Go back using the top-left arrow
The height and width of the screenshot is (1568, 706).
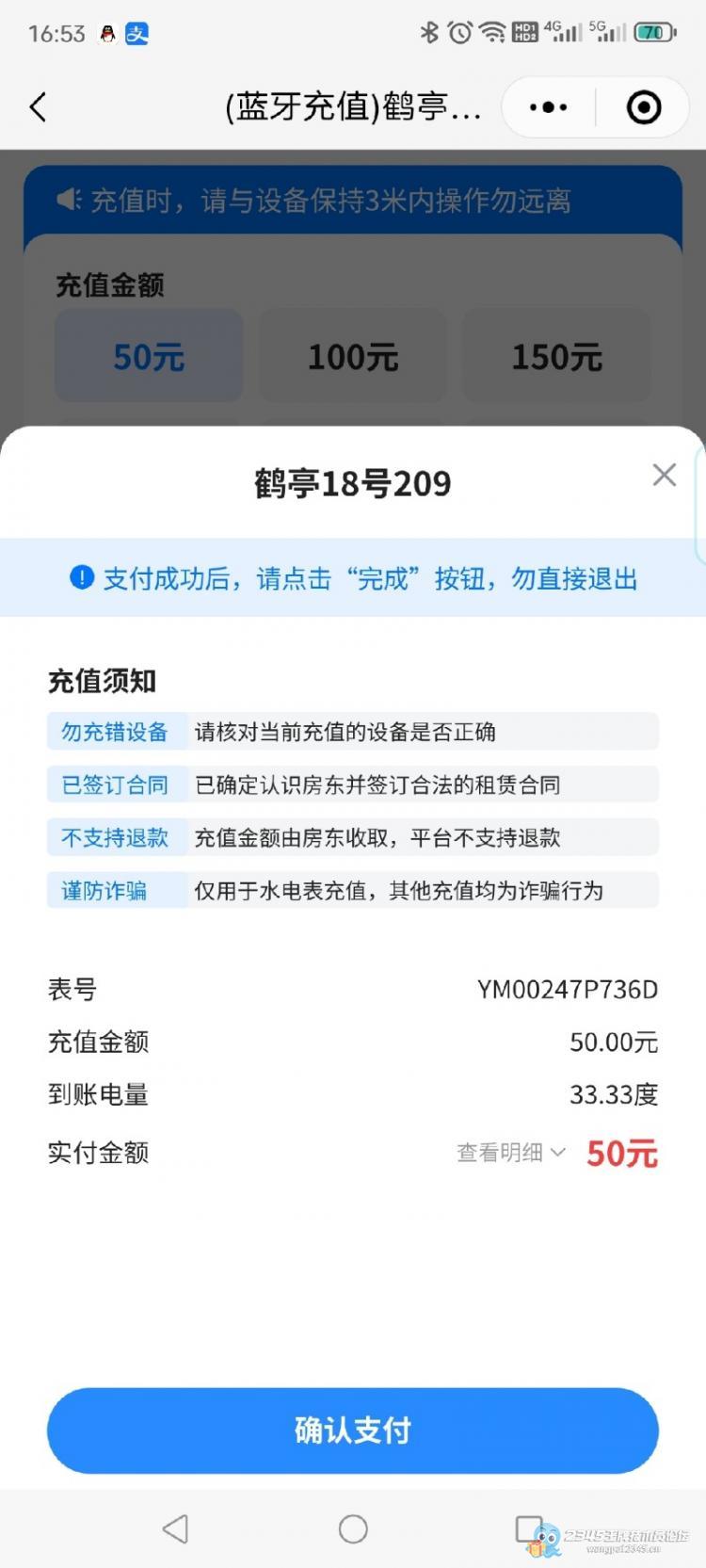pos(38,107)
